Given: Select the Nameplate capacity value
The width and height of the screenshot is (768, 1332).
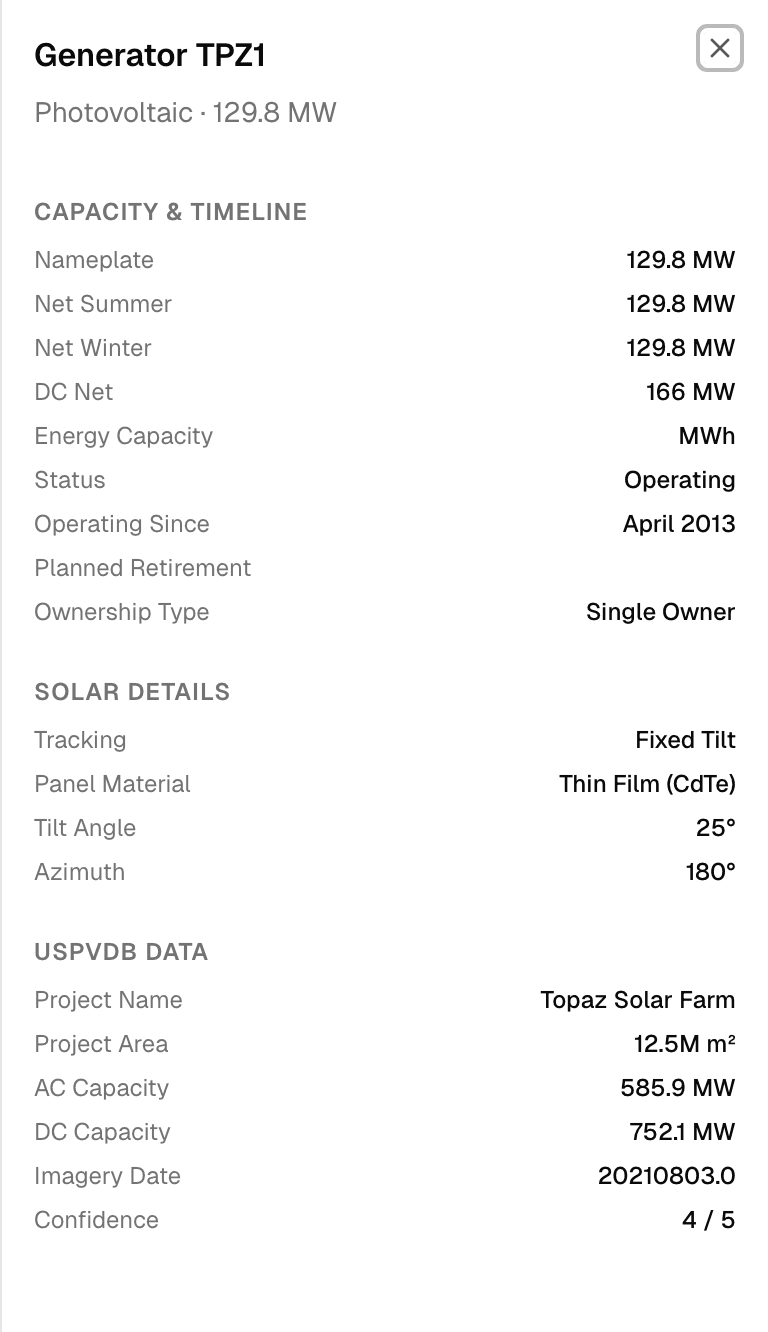Looking at the screenshot, I should tap(681, 259).
